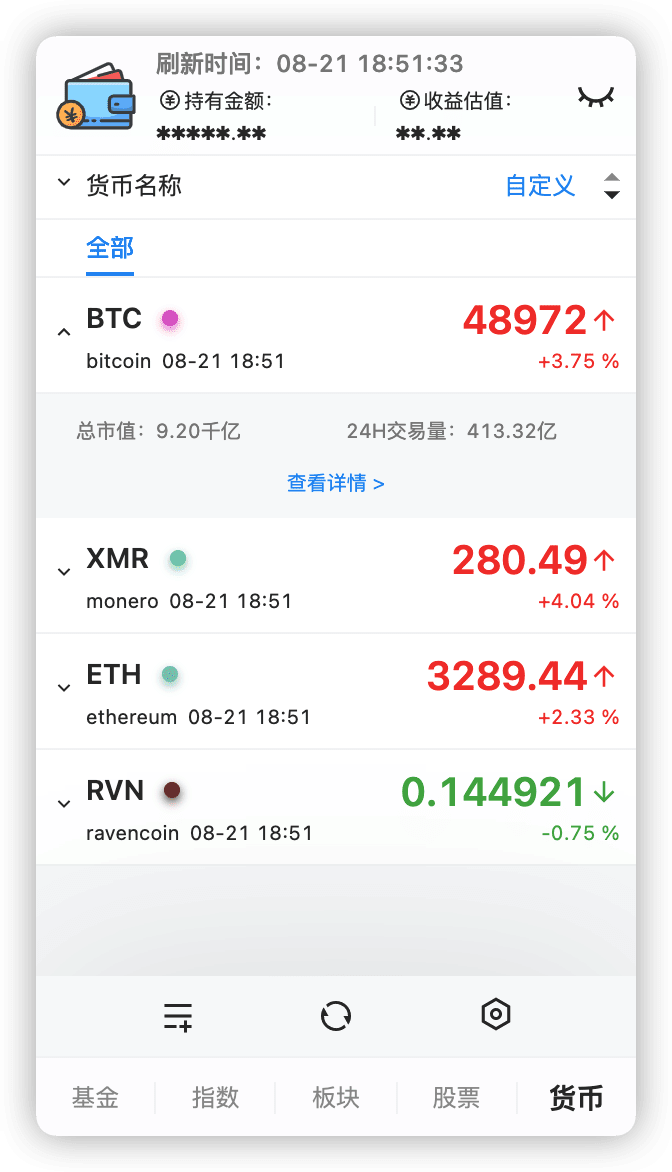Expand the 货币名称 header chevron
The height and width of the screenshot is (1172, 672).
click(x=64, y=184)
